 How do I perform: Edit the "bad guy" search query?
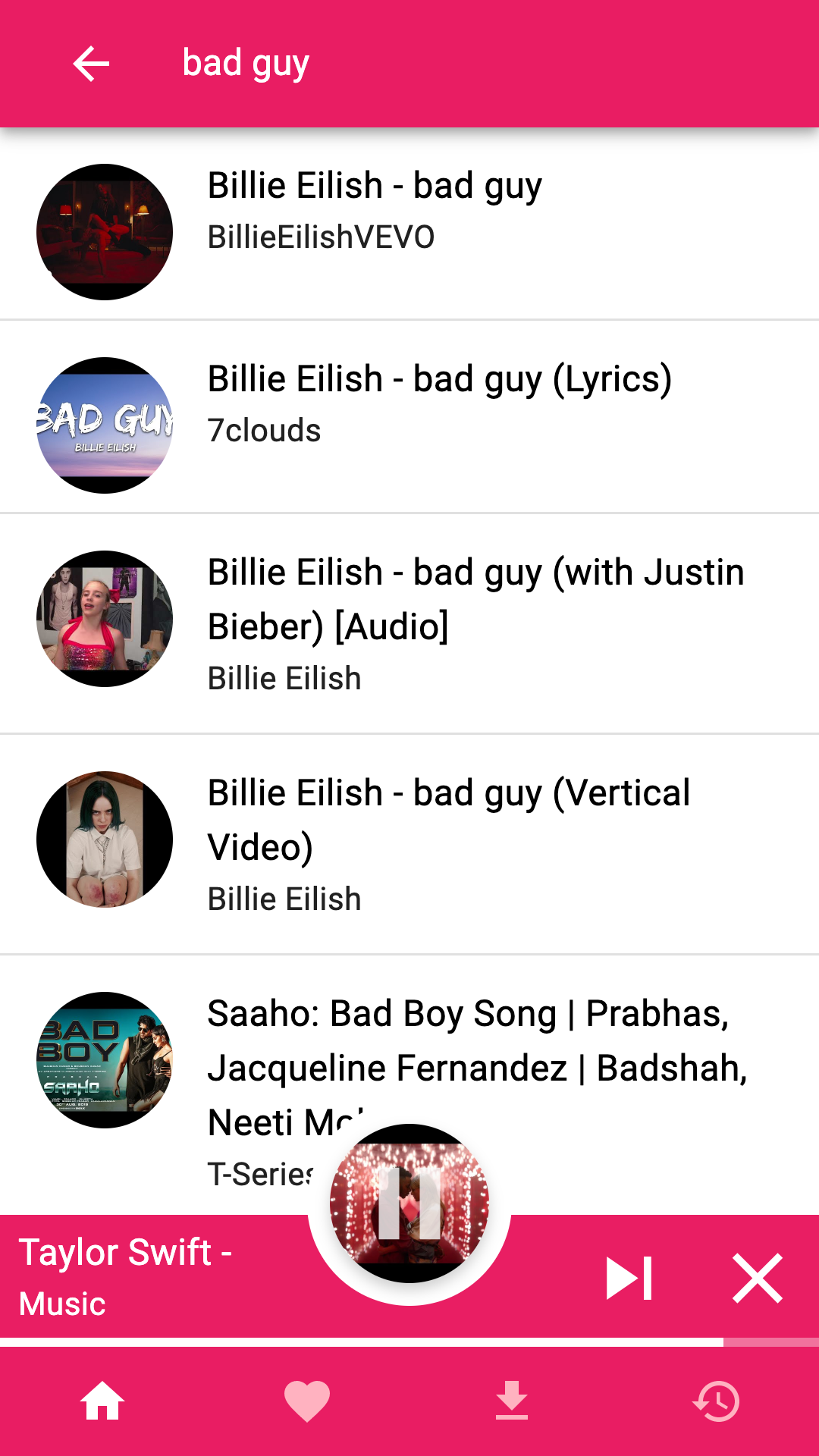coord(246,64)
